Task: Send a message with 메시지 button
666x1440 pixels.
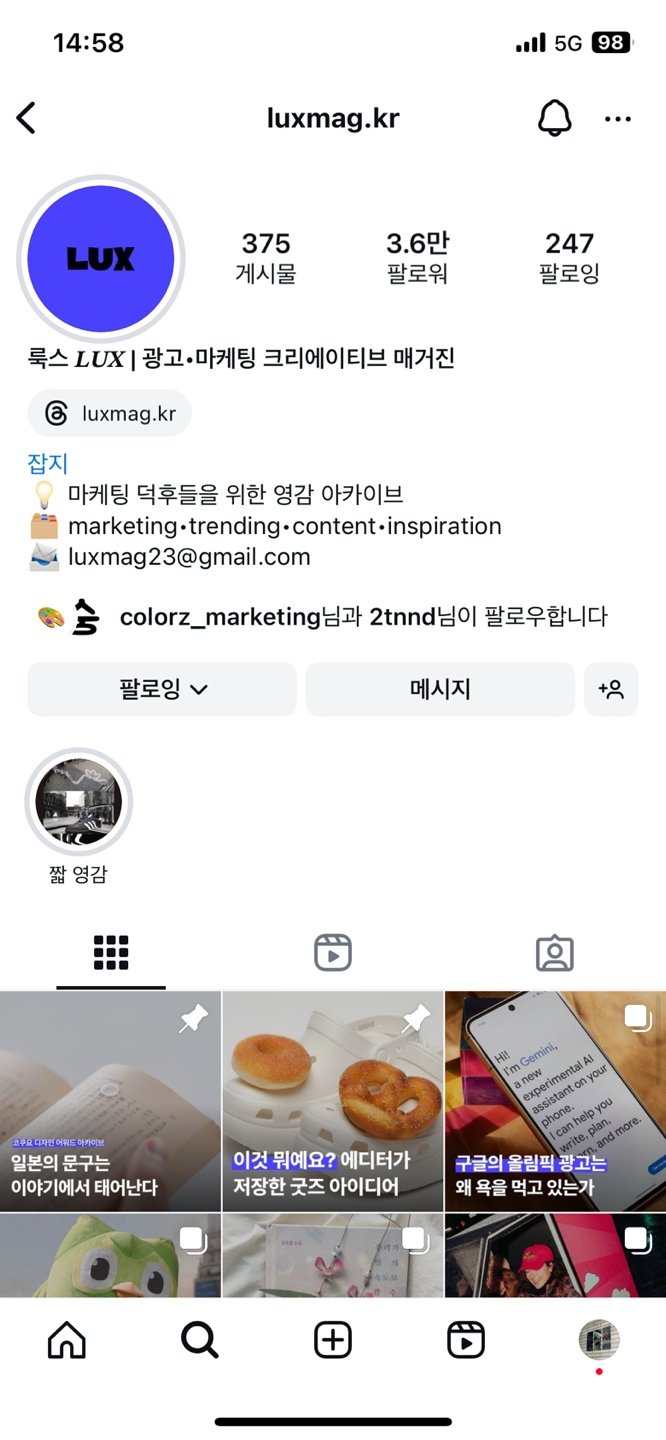Action: click(x=440, y=689)
